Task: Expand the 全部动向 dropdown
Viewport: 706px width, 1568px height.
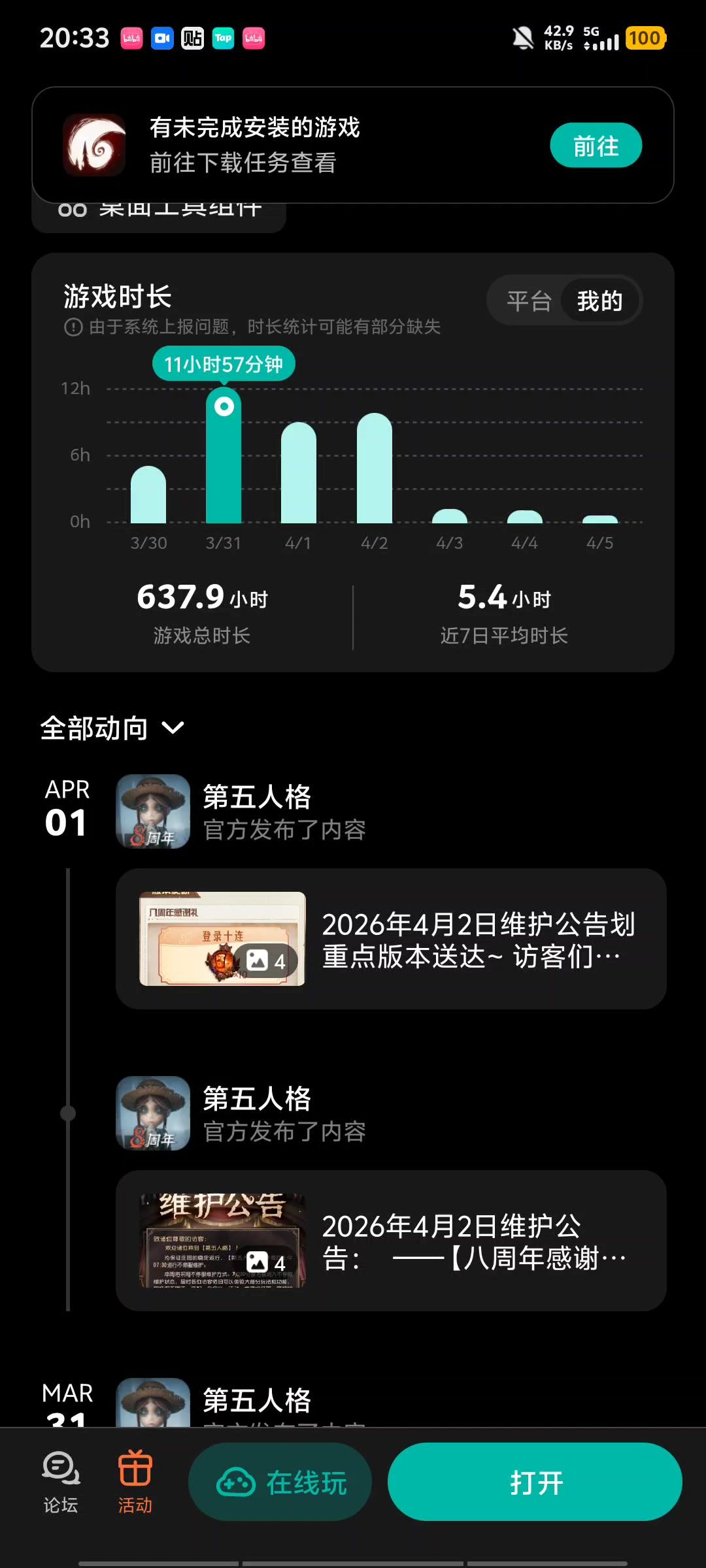Action: click(x=112, y=728)
